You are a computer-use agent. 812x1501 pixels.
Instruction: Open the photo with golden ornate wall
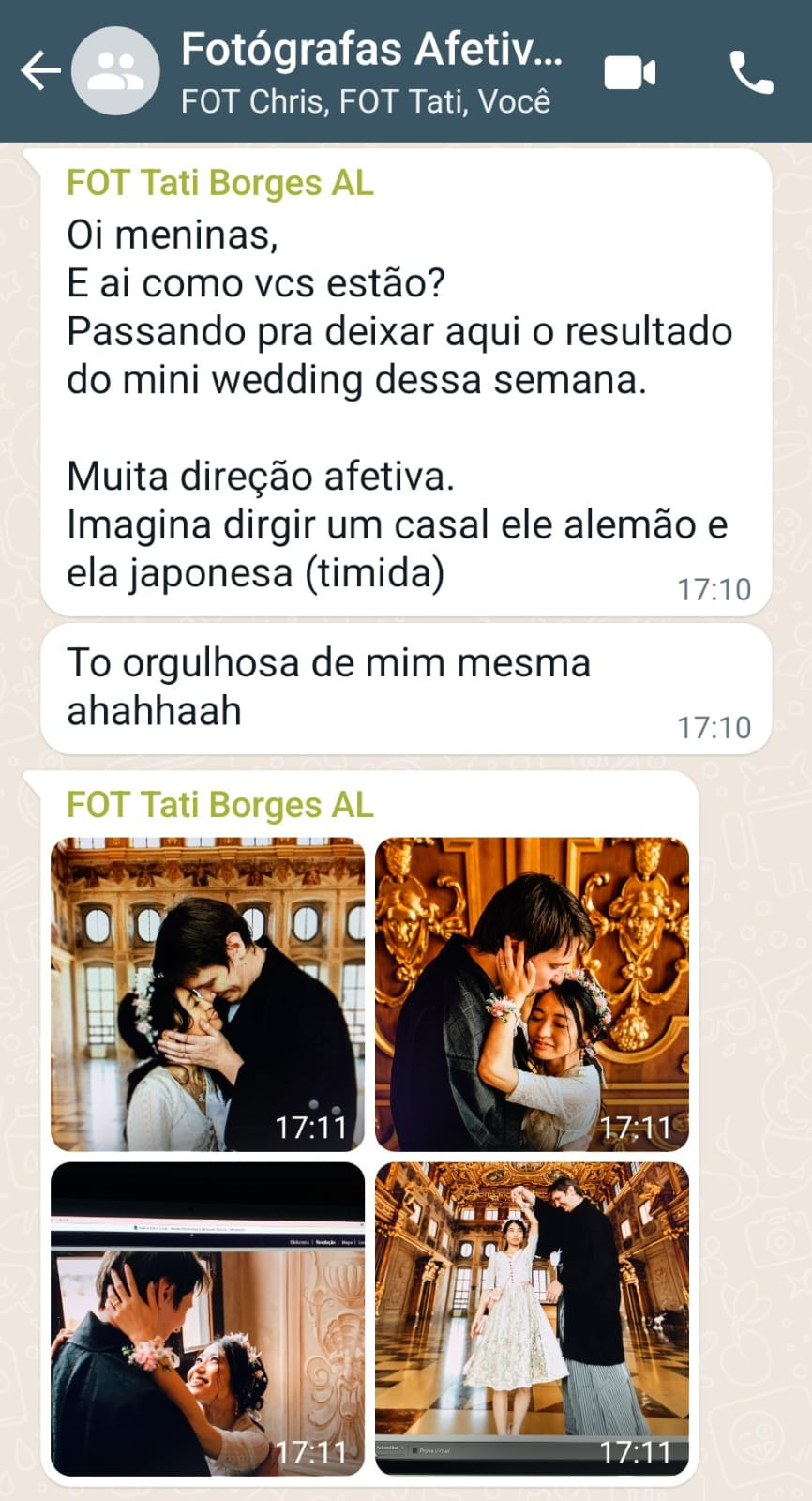(x=532, y=993)
